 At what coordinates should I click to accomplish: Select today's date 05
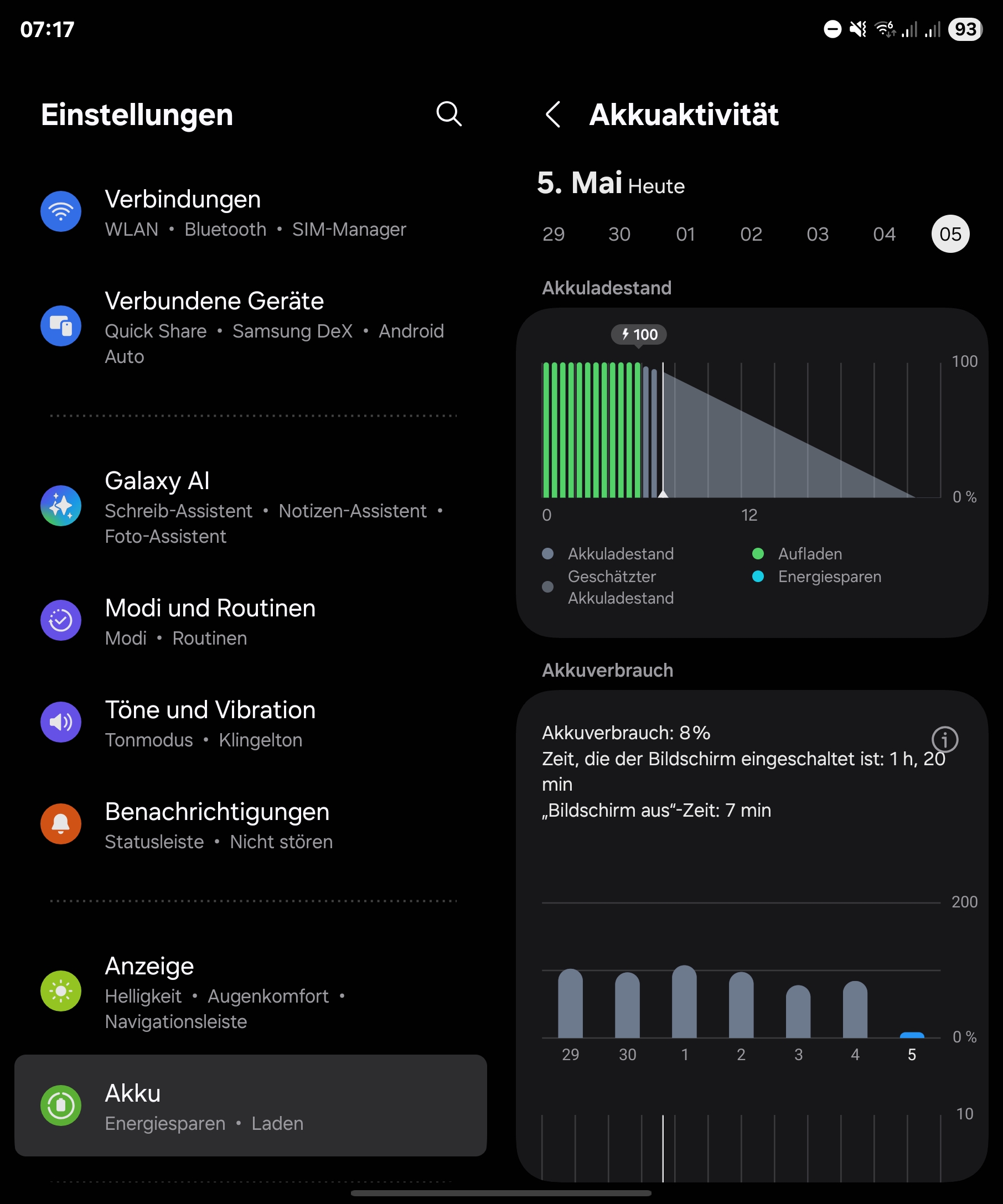950,234
